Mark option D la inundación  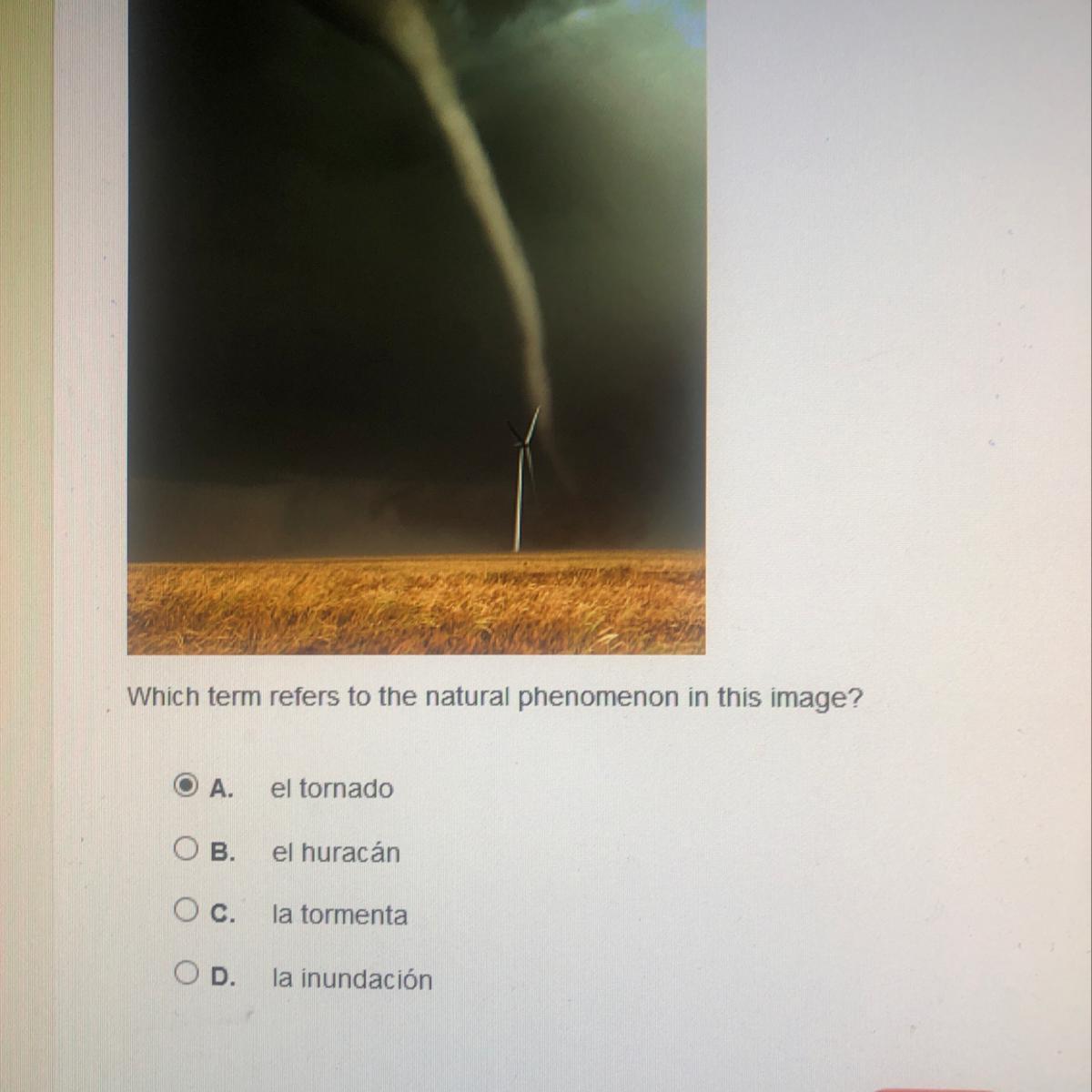click(186, 975)
